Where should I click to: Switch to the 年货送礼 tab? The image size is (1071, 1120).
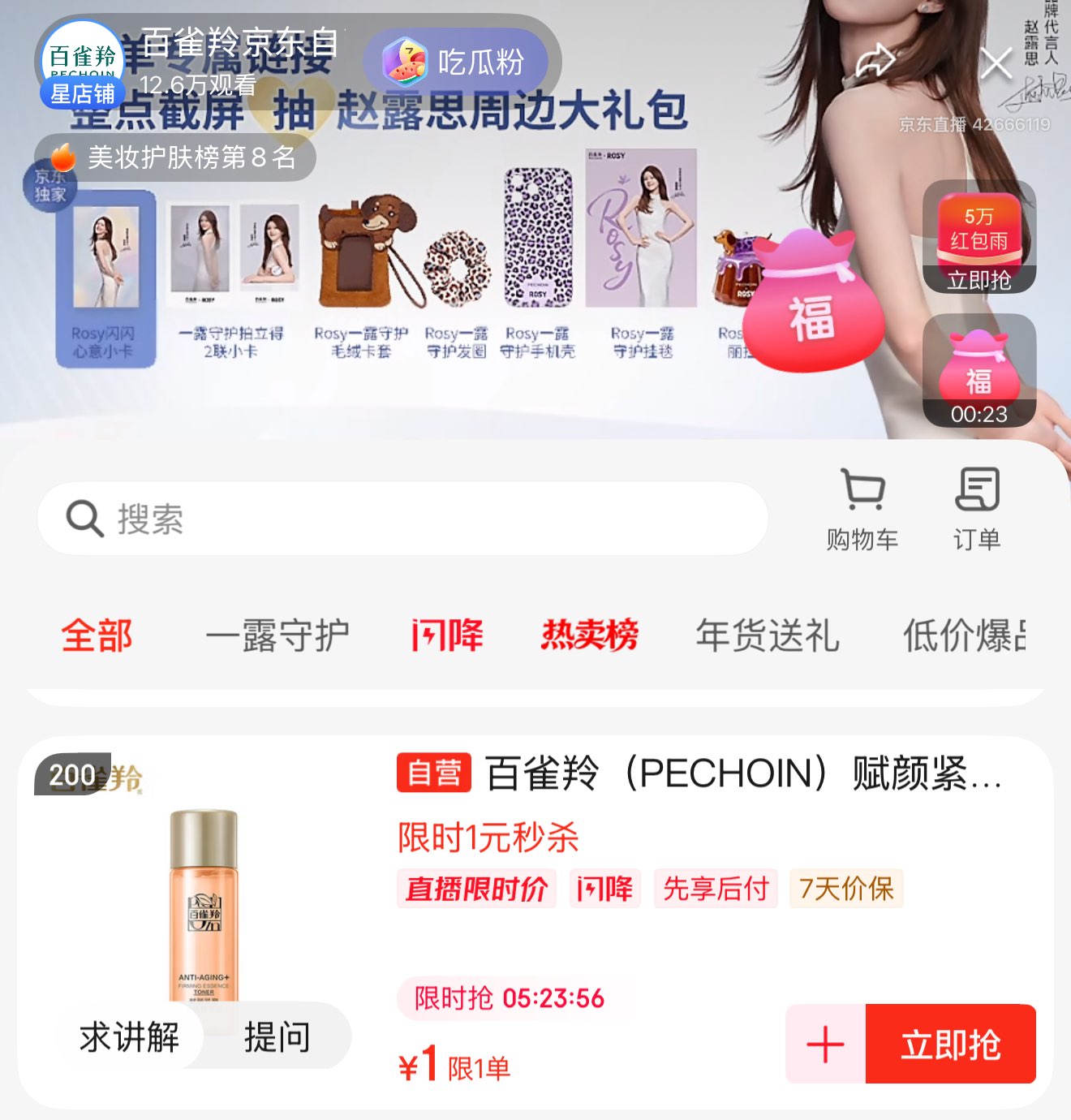[x=768, y=635]
